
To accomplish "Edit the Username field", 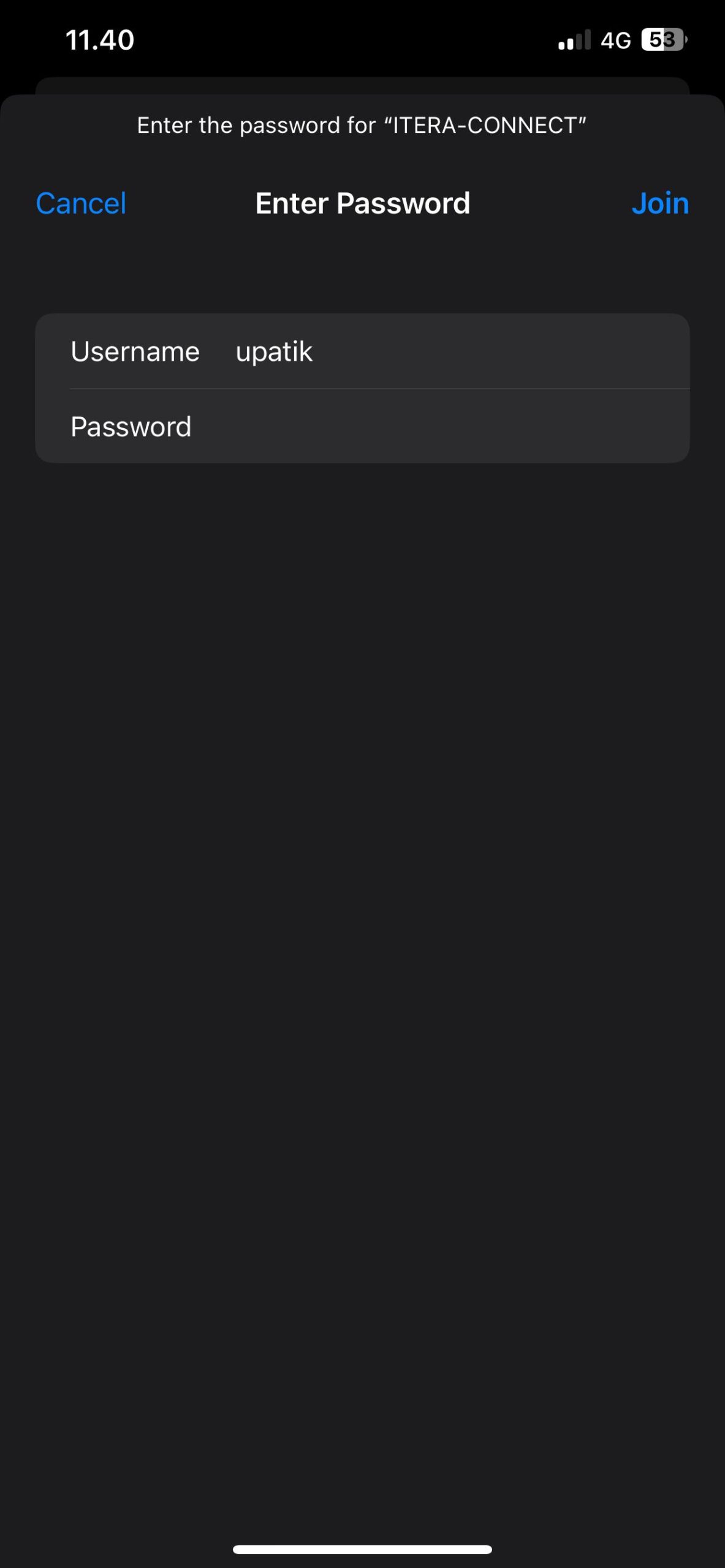I will 429,352.
